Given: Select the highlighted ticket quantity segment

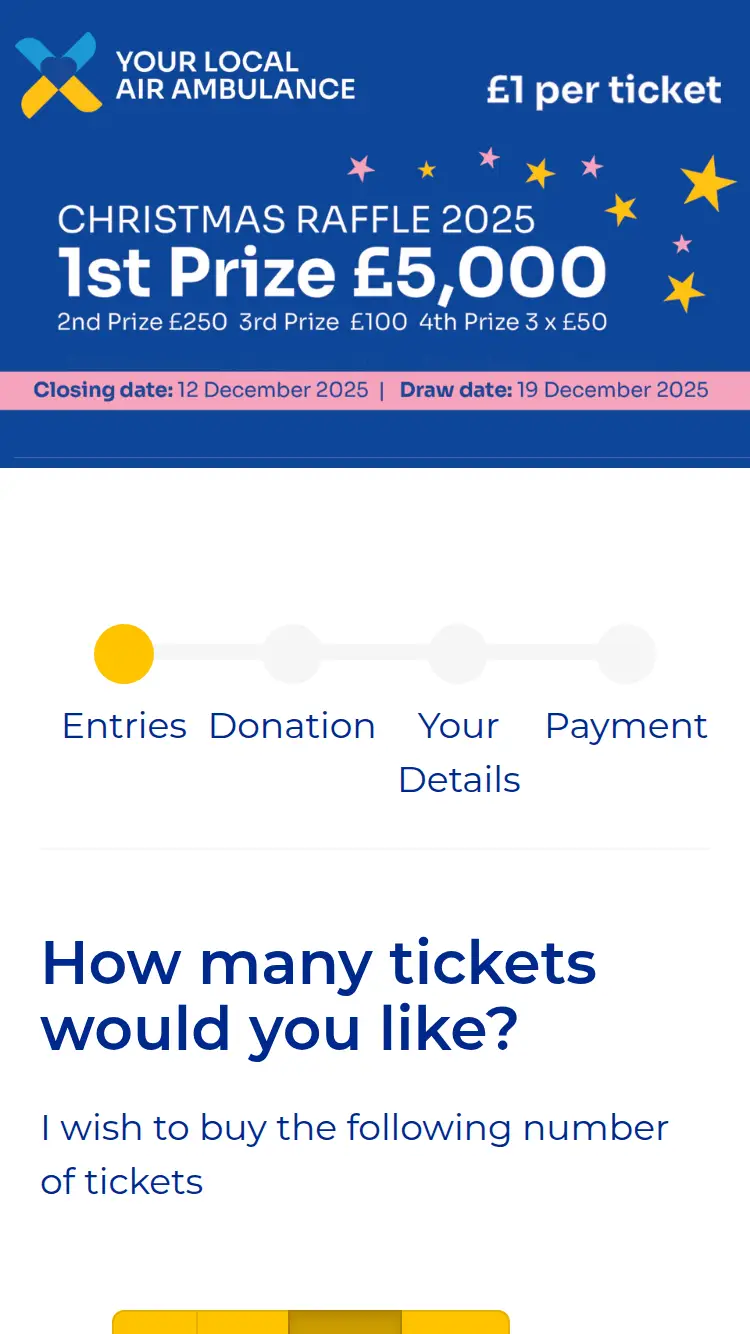Looking at the screenshot, I should click(345, 1324).
